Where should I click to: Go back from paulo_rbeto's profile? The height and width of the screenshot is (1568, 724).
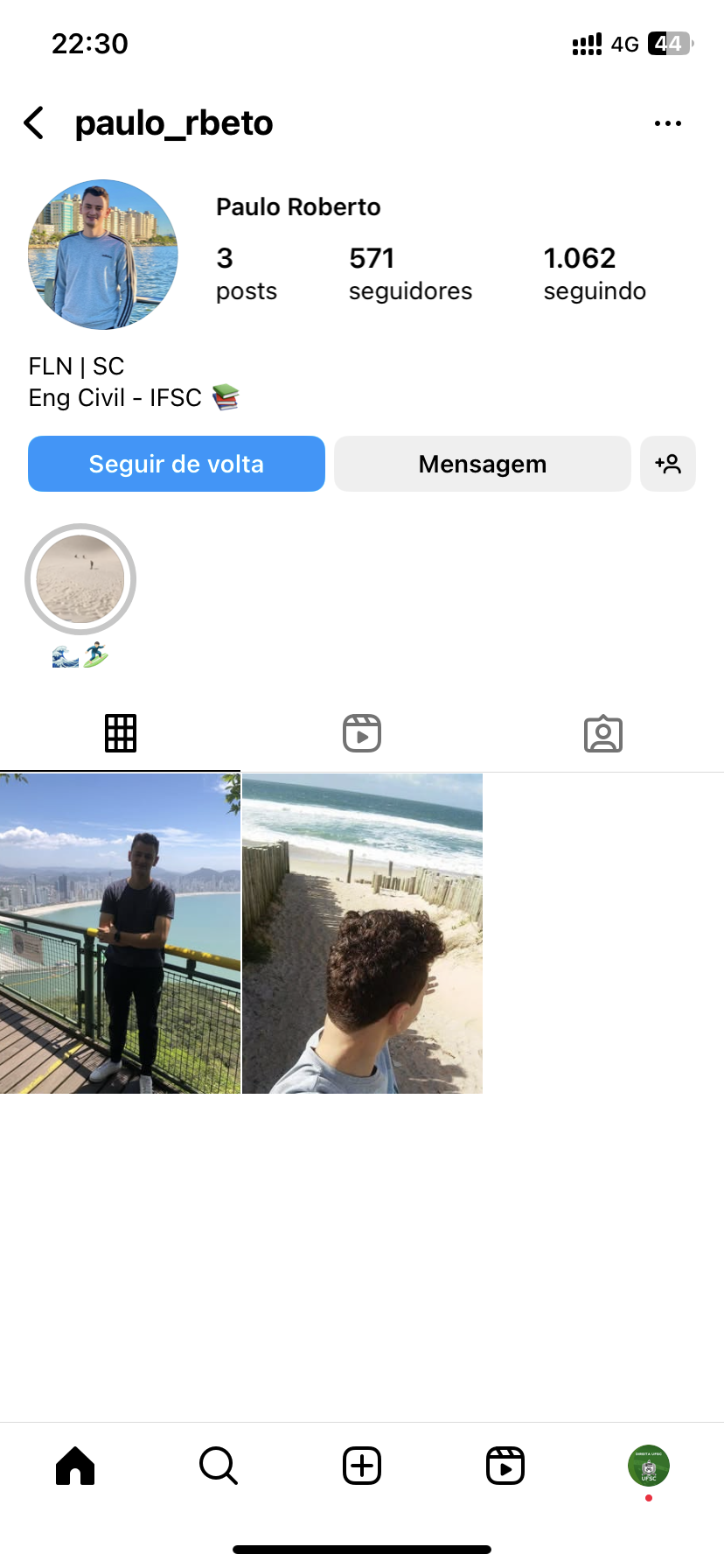click(35, 123)
